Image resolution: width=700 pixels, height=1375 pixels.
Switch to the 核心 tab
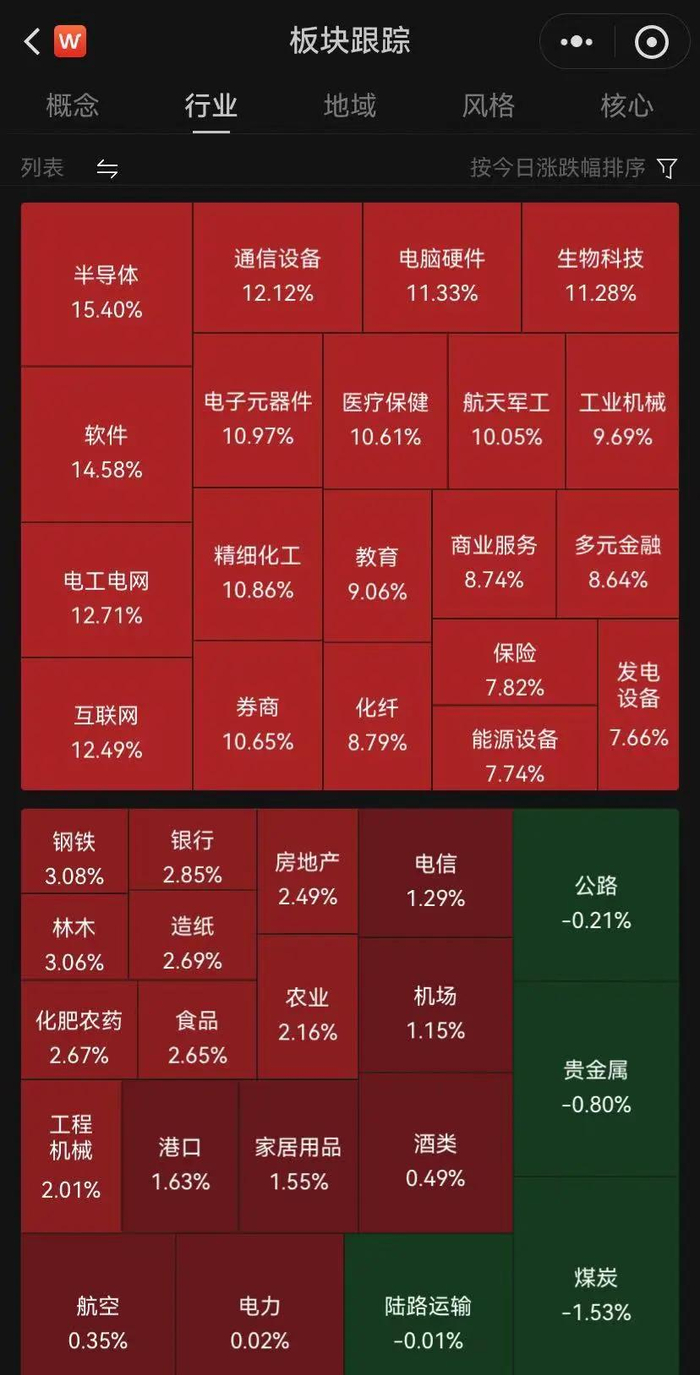tap(627, 105)
